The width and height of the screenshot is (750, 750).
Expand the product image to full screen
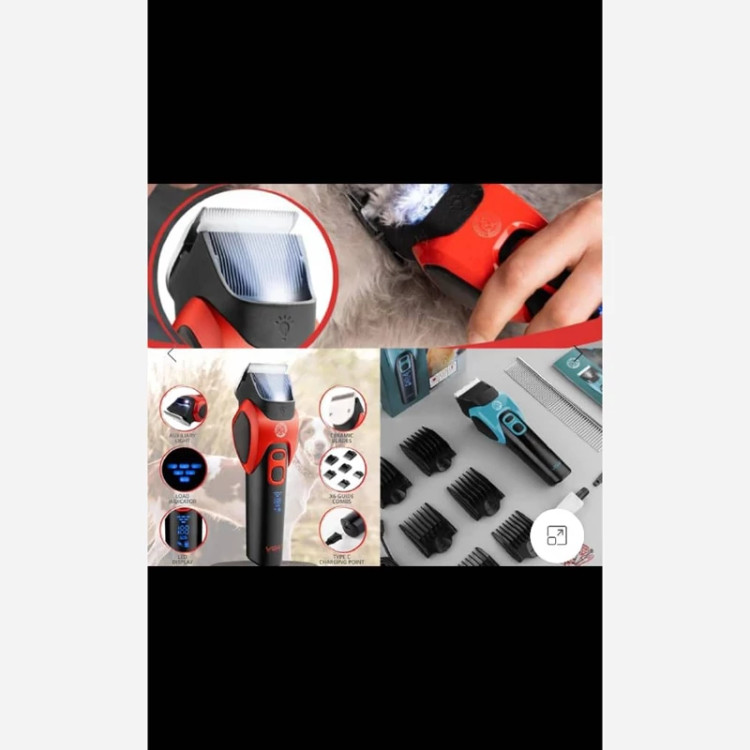tap(557, 536)
